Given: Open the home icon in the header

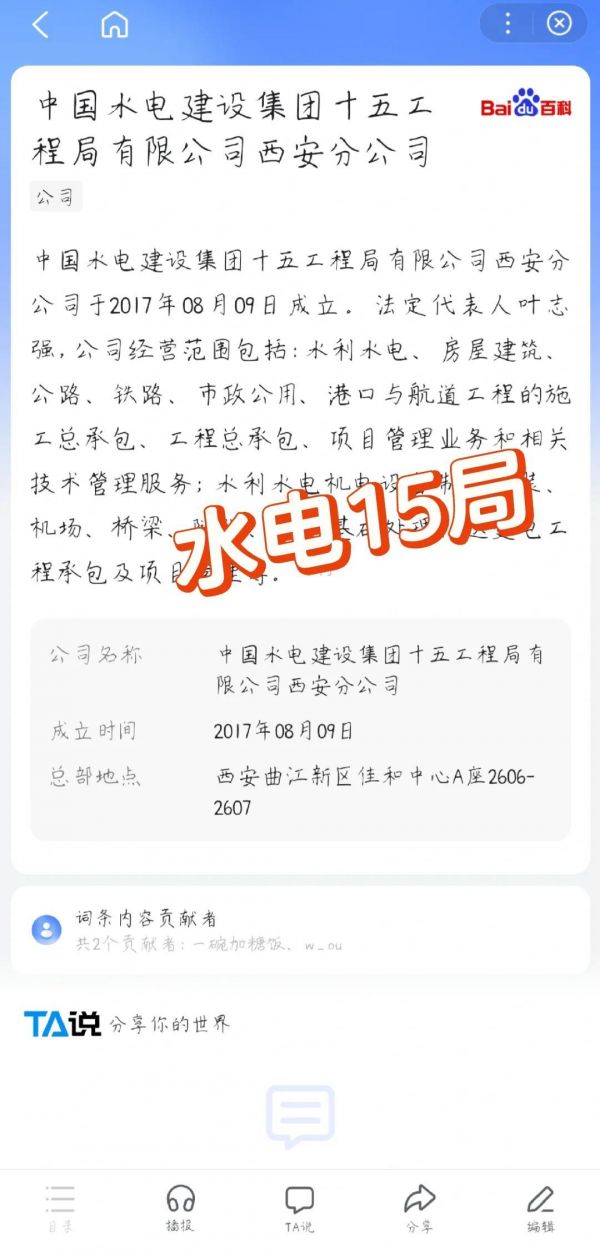Looking at the screenshot, I should tap(115, 25).
